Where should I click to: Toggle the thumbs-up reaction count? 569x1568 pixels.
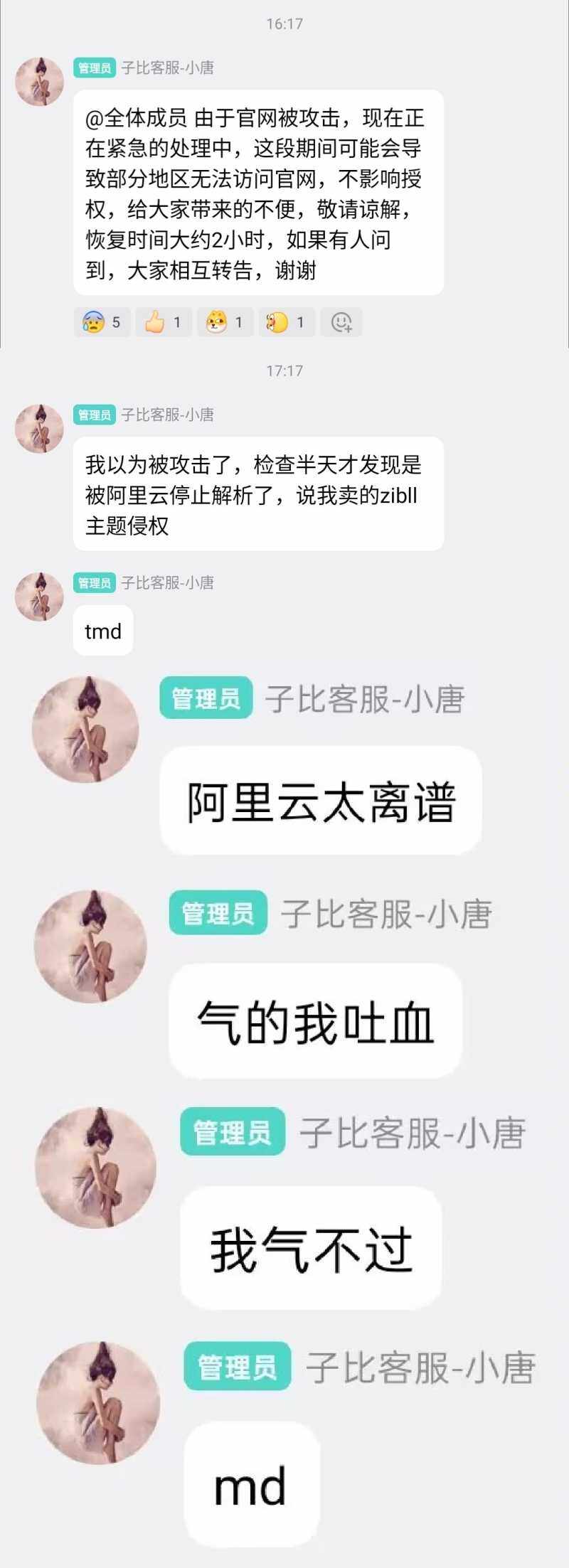(162, 321)
